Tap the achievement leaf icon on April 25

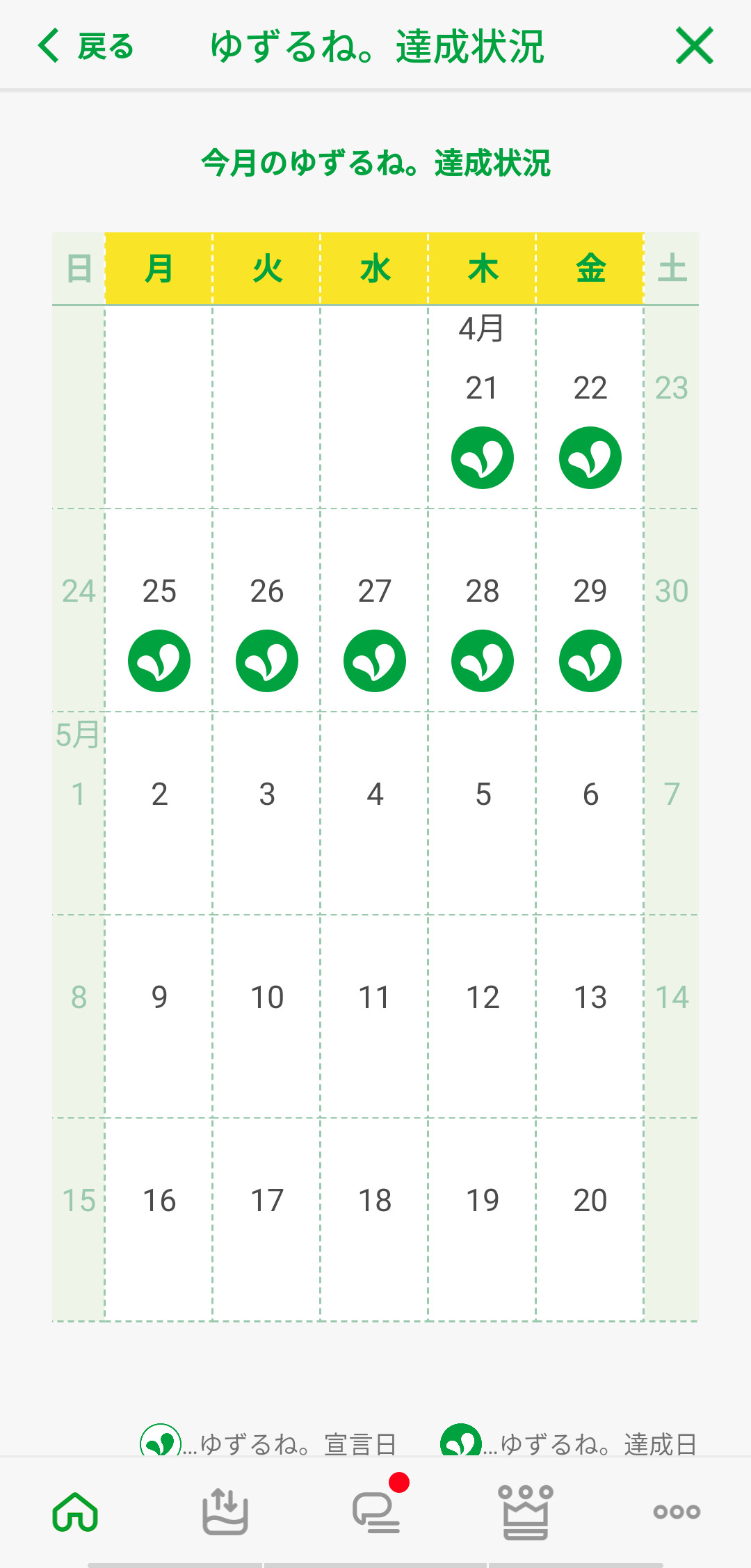159,661
